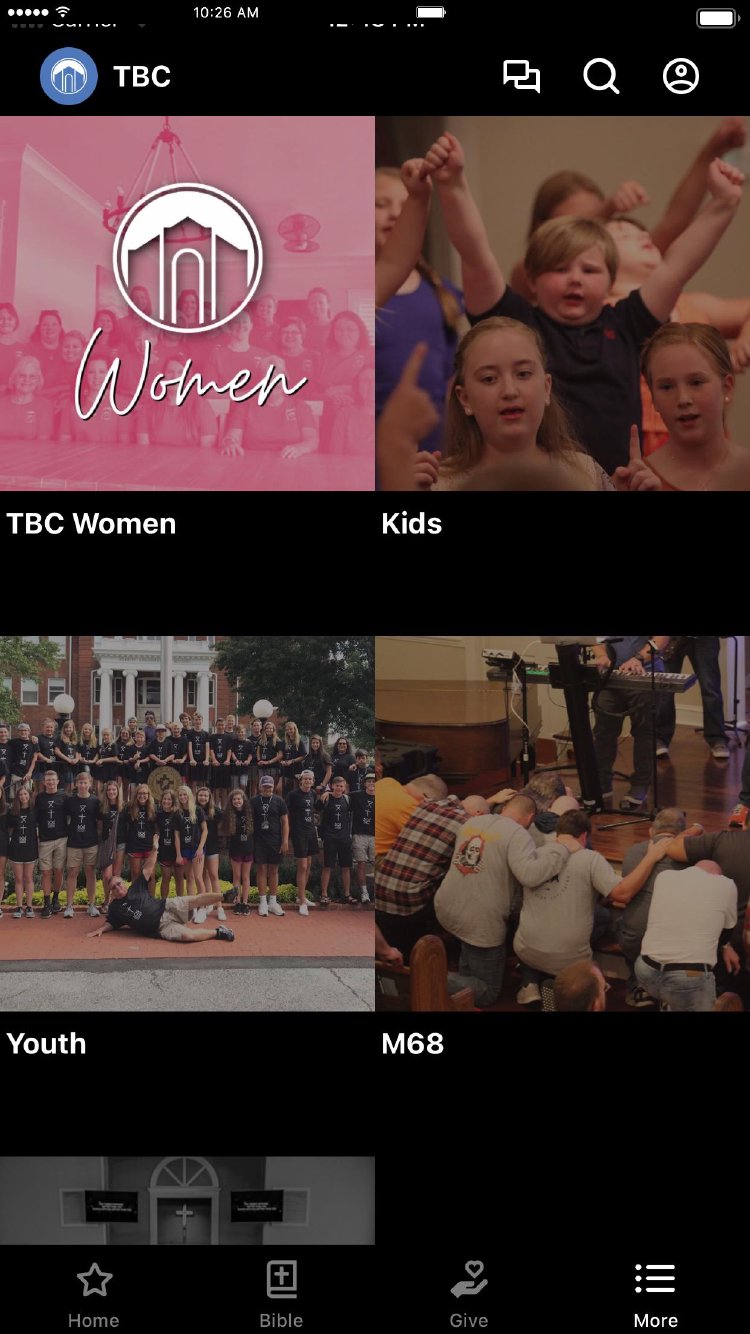Select the More tab

(x=656, y=1294)
